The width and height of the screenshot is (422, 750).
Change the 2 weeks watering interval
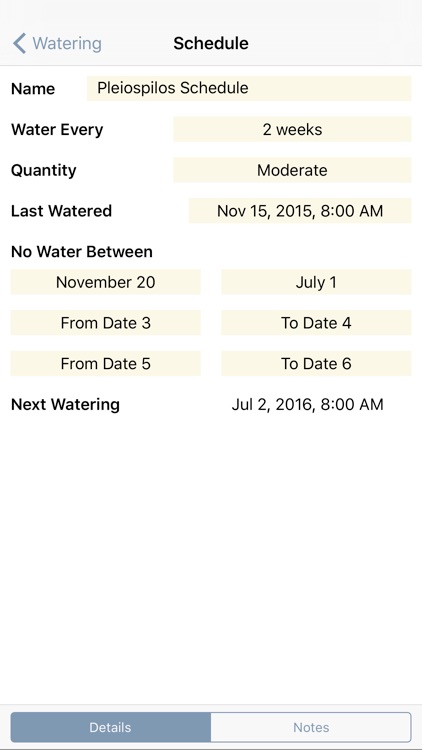click(x=292, y=129)
